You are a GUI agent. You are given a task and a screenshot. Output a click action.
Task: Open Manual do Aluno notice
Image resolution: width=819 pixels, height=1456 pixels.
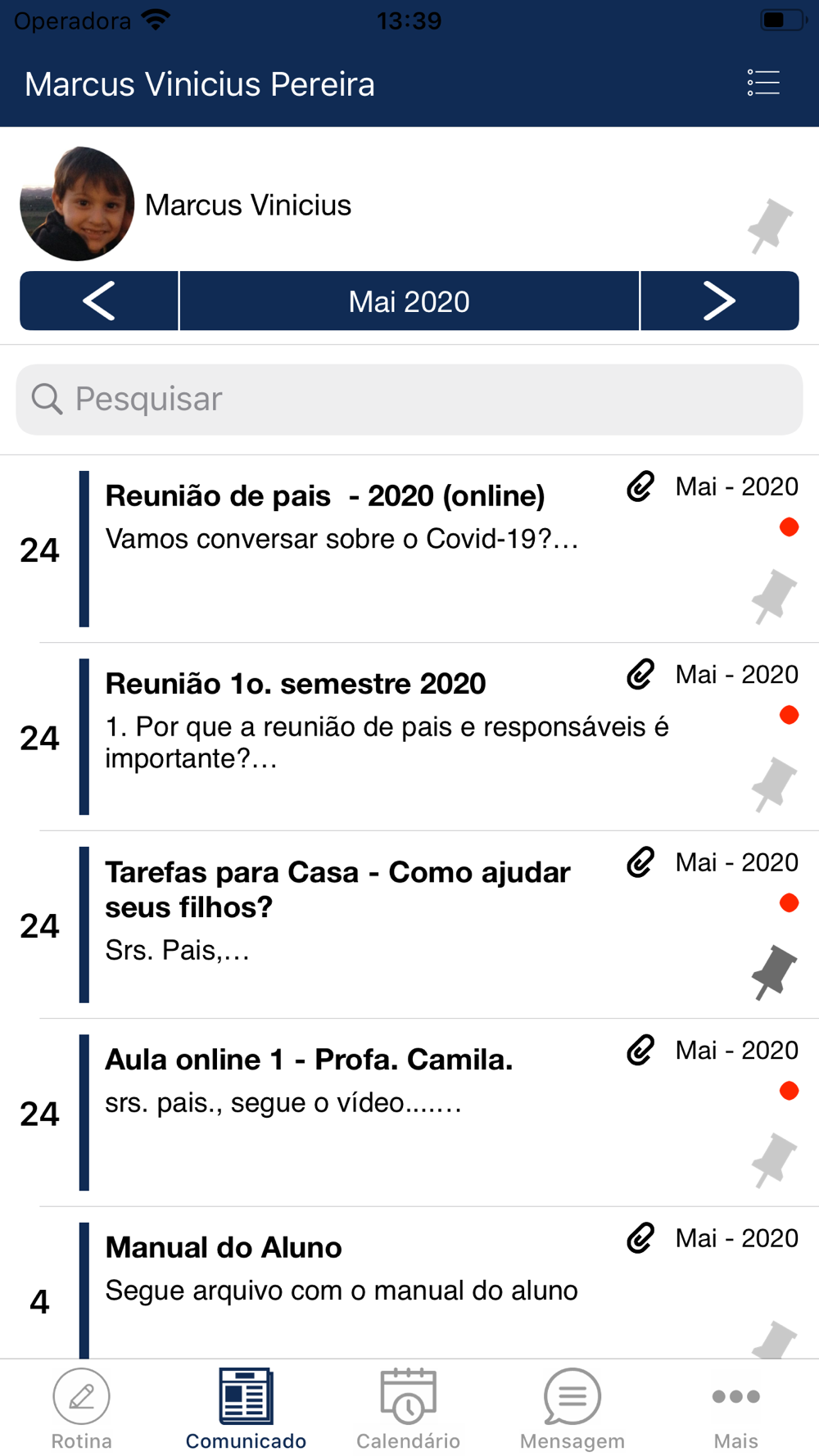point(409,1283)
